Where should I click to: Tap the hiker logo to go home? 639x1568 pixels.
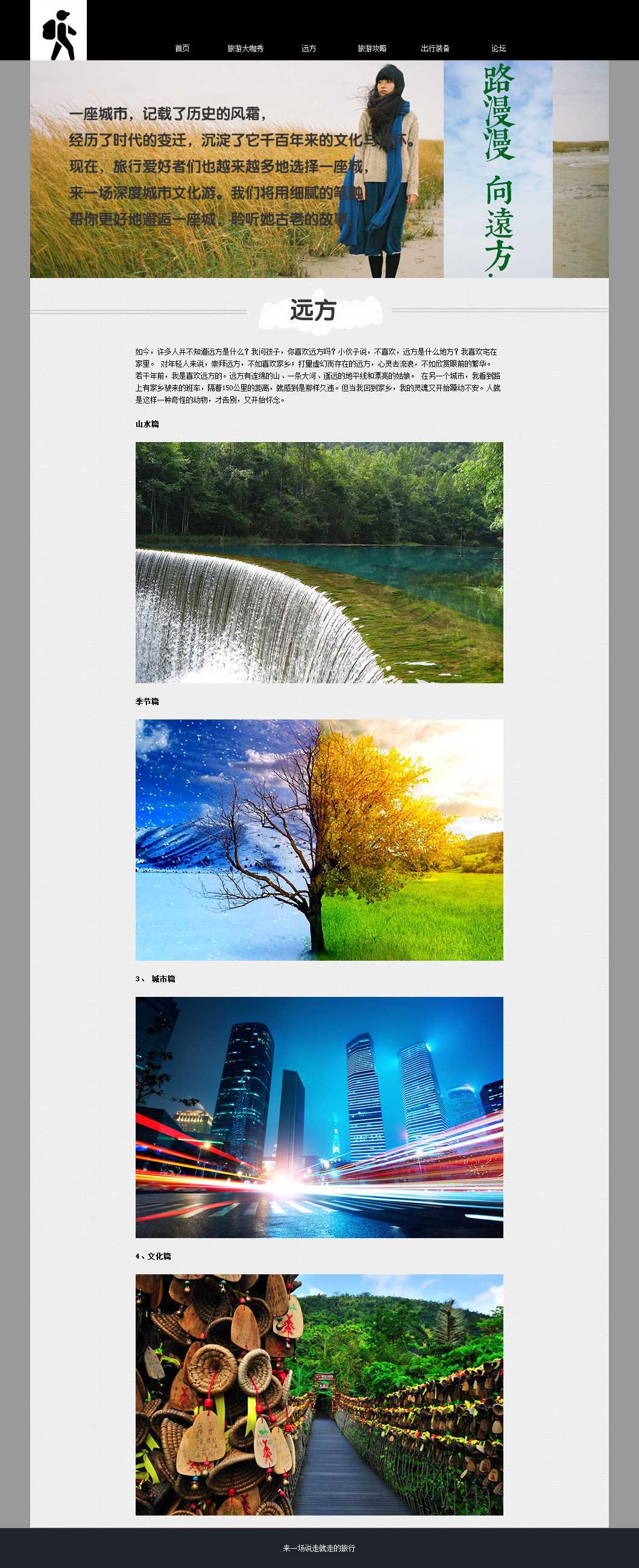[x=58, y=30]
